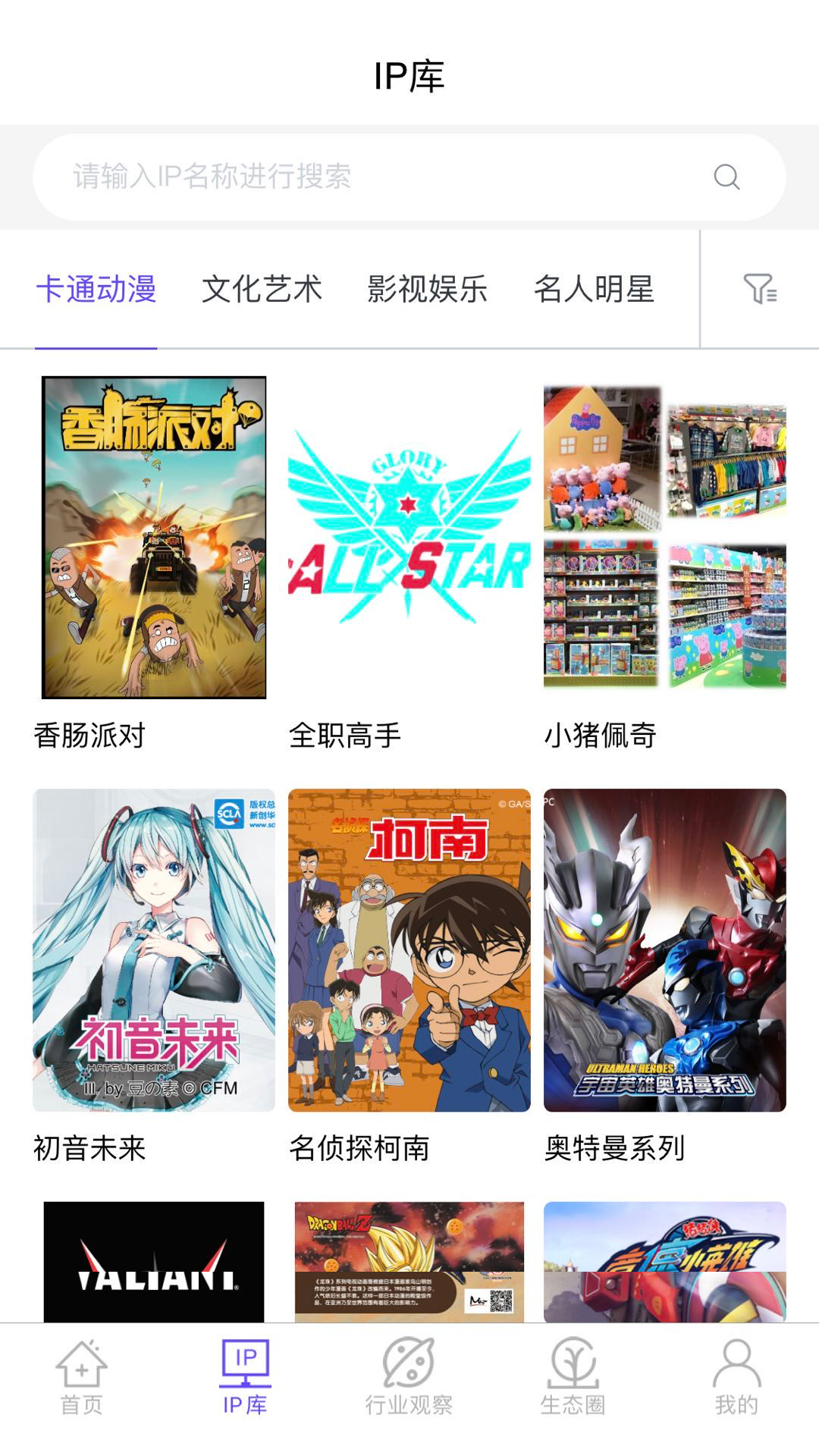Tap the IP name search field
The width and height of the screenshot is (819, 1456).
click(x=379, y=177)
